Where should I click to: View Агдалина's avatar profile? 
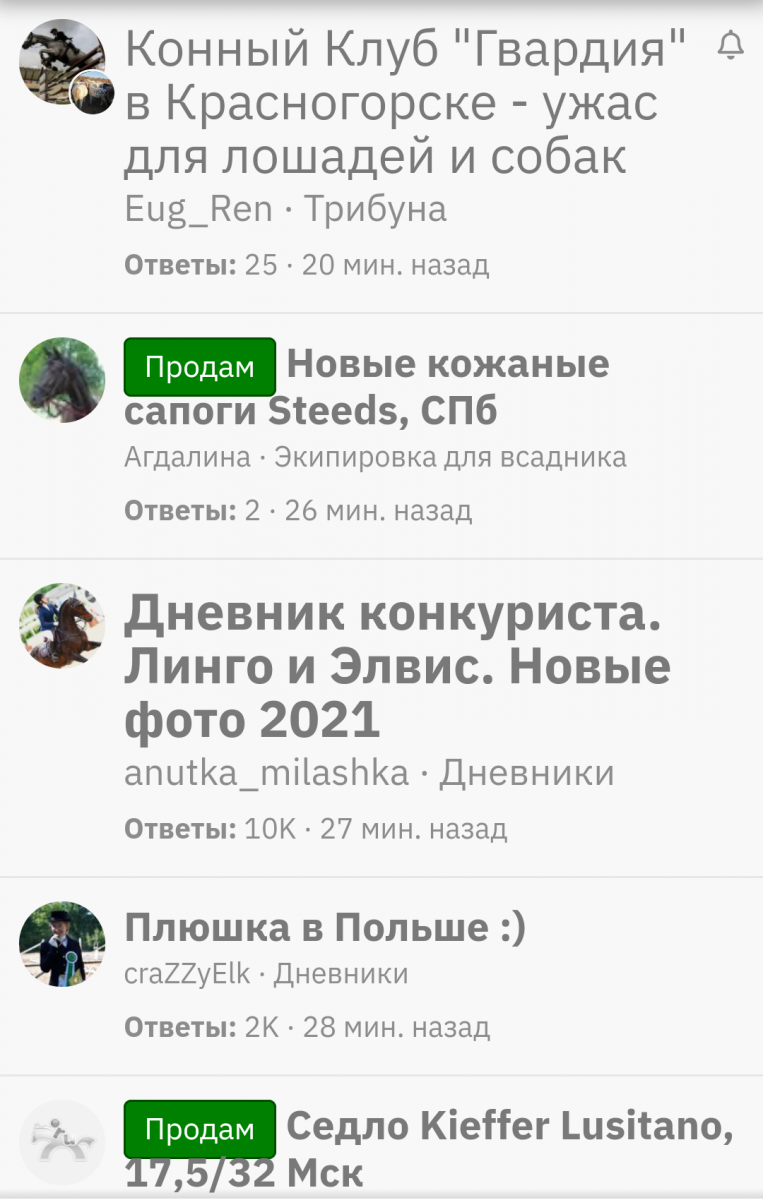click(62, 380)
